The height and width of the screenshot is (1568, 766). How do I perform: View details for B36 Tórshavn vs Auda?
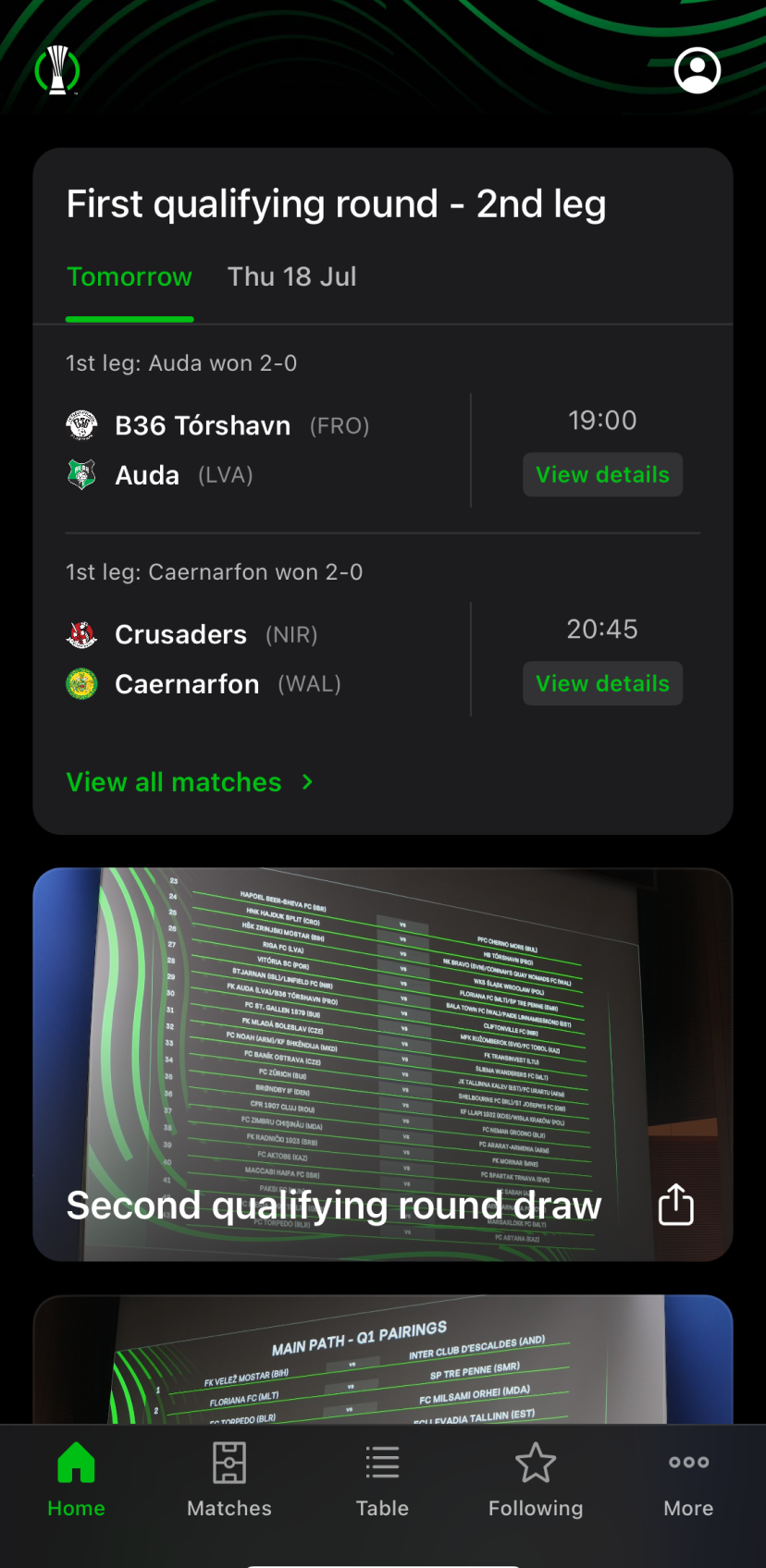[x=602, y=474]
